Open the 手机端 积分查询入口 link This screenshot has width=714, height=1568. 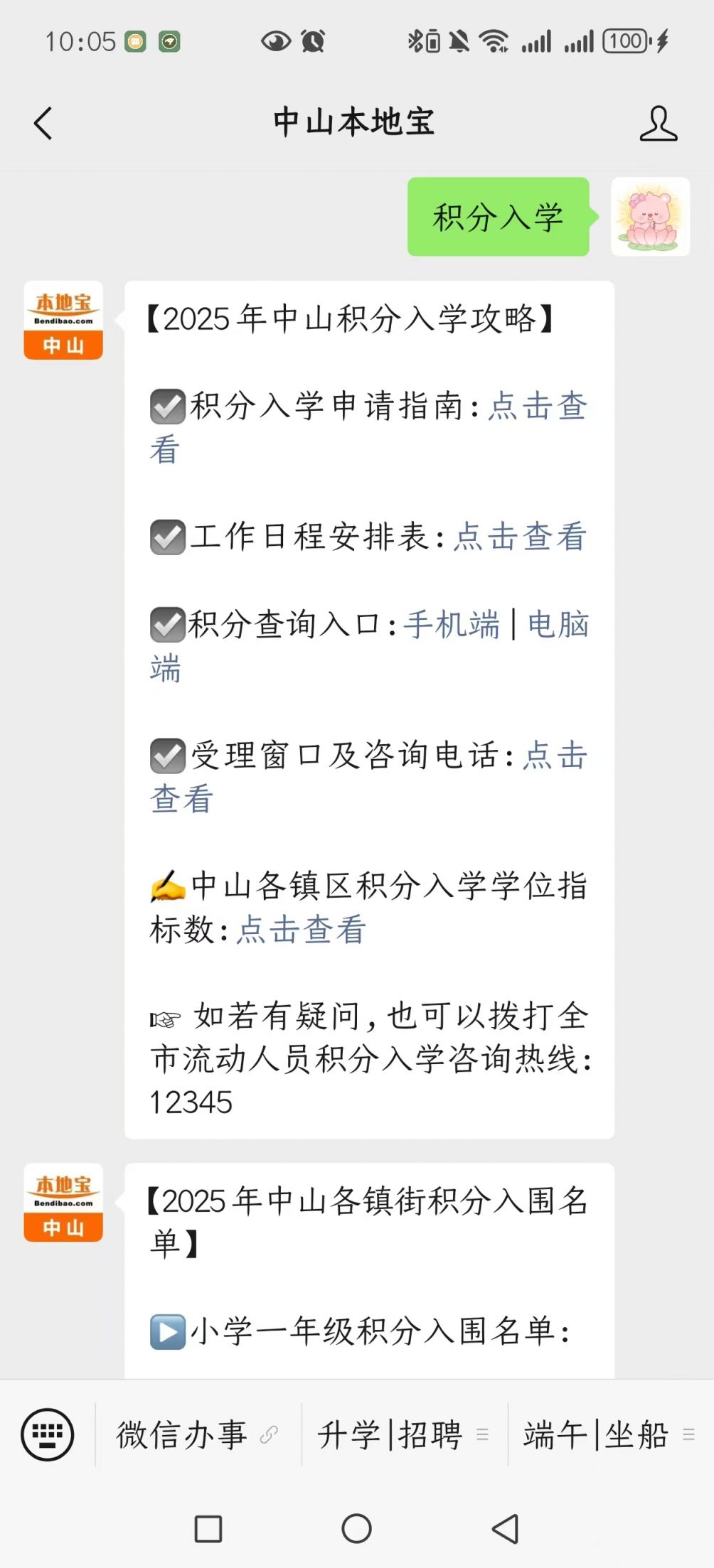click(x=452, y=625)
